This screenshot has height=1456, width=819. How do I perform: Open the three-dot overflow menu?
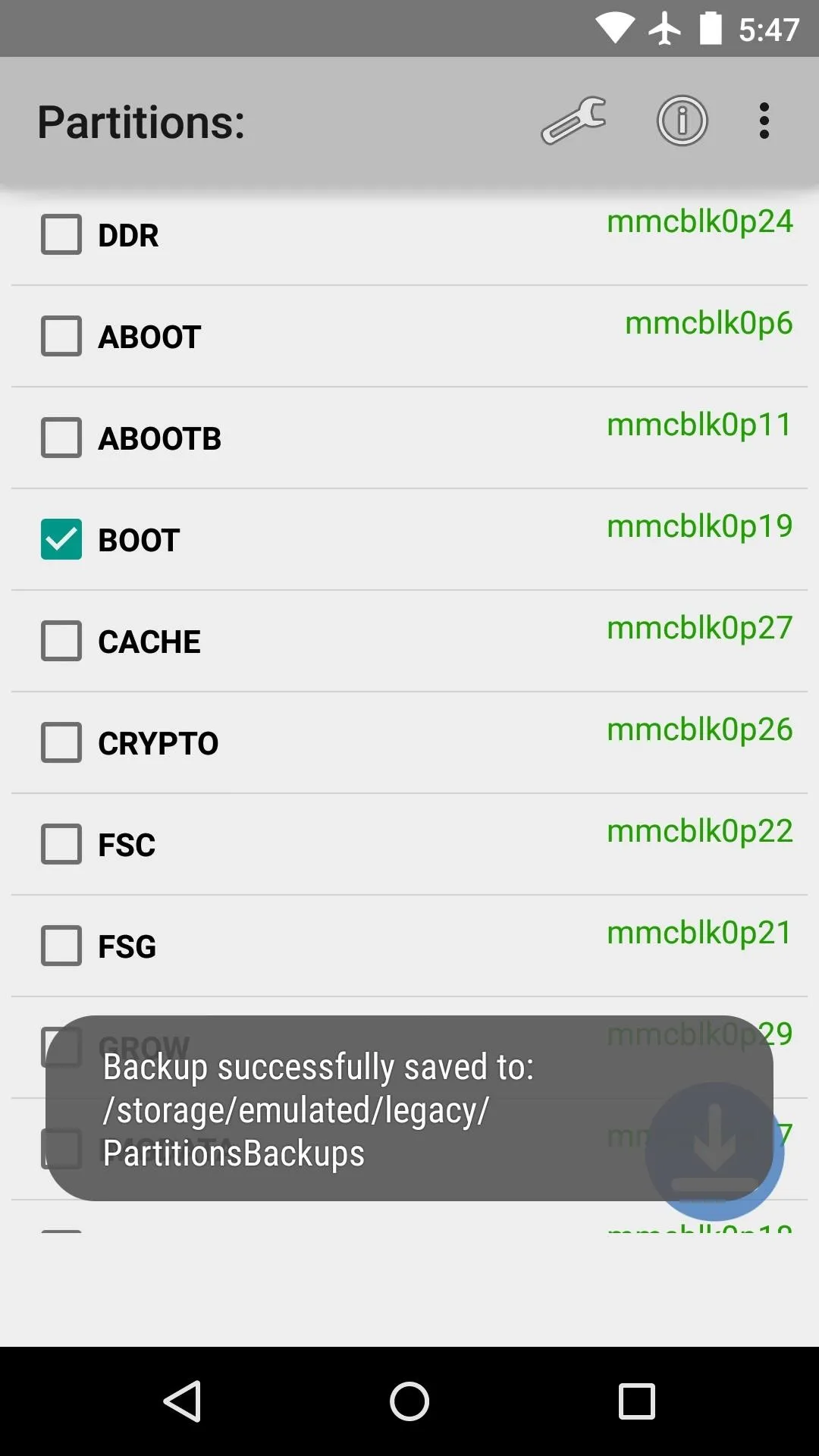764,121
